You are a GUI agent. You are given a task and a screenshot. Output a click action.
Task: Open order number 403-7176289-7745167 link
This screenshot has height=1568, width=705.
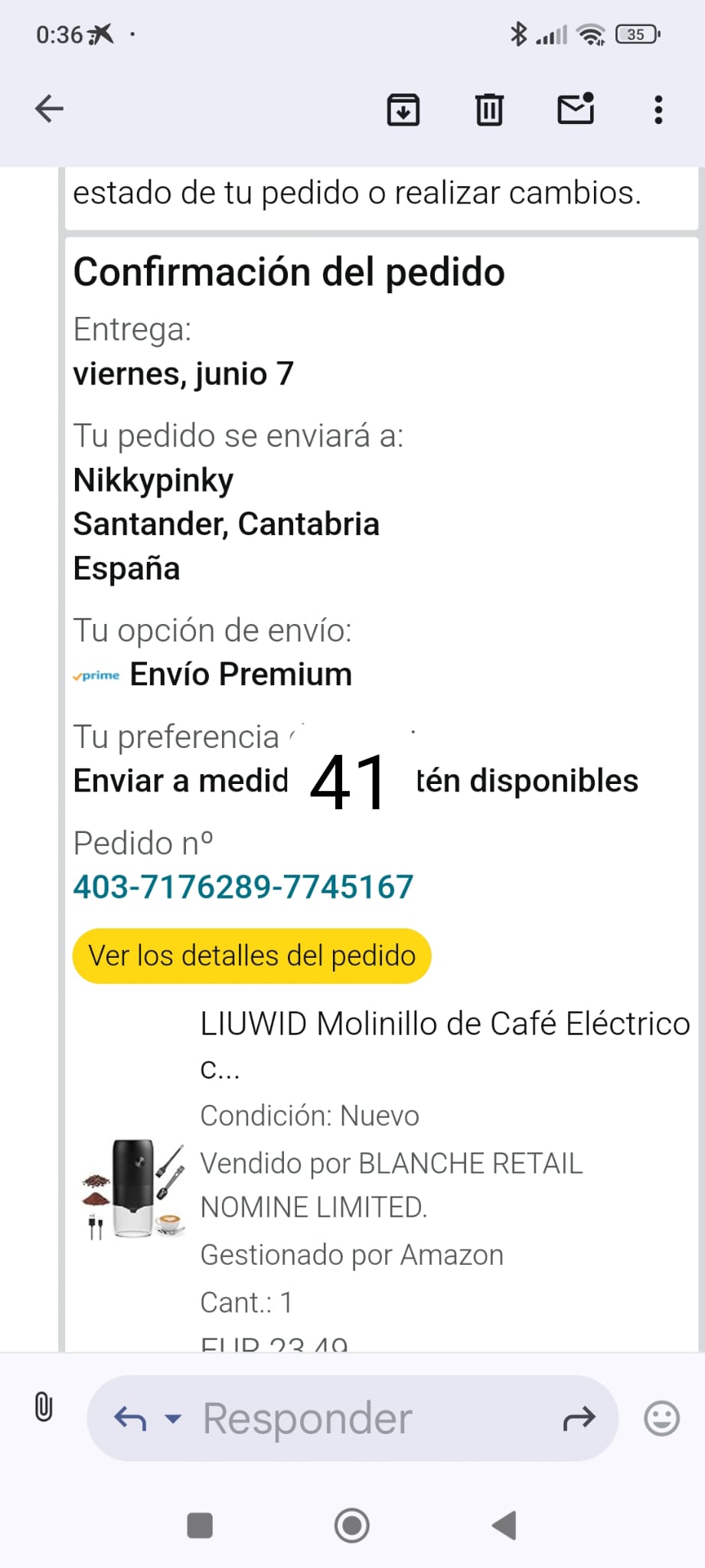[243, 887]
